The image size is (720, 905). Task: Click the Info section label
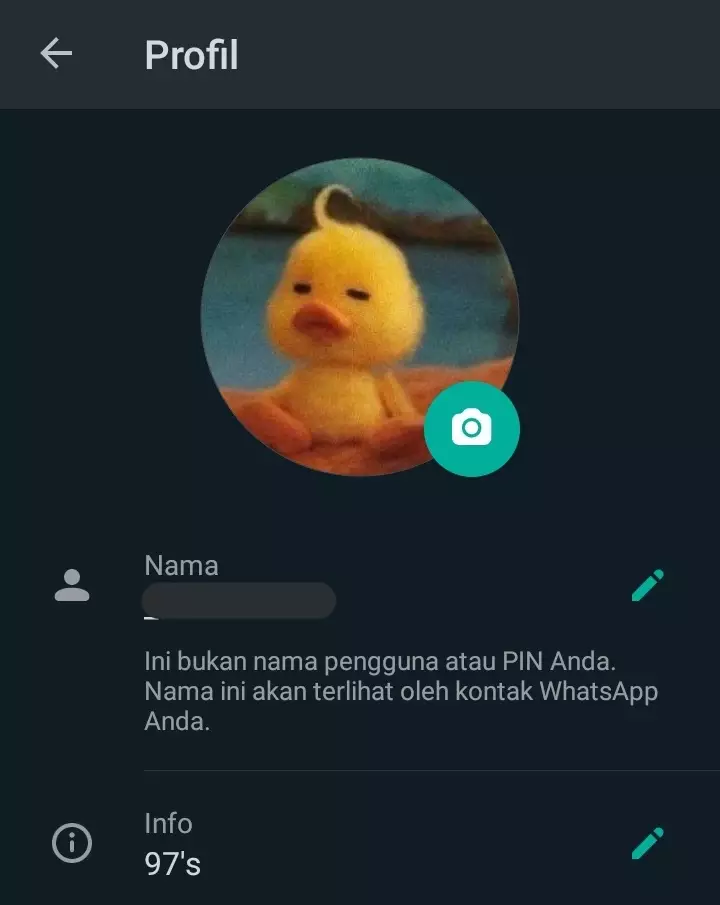(166, 823)
